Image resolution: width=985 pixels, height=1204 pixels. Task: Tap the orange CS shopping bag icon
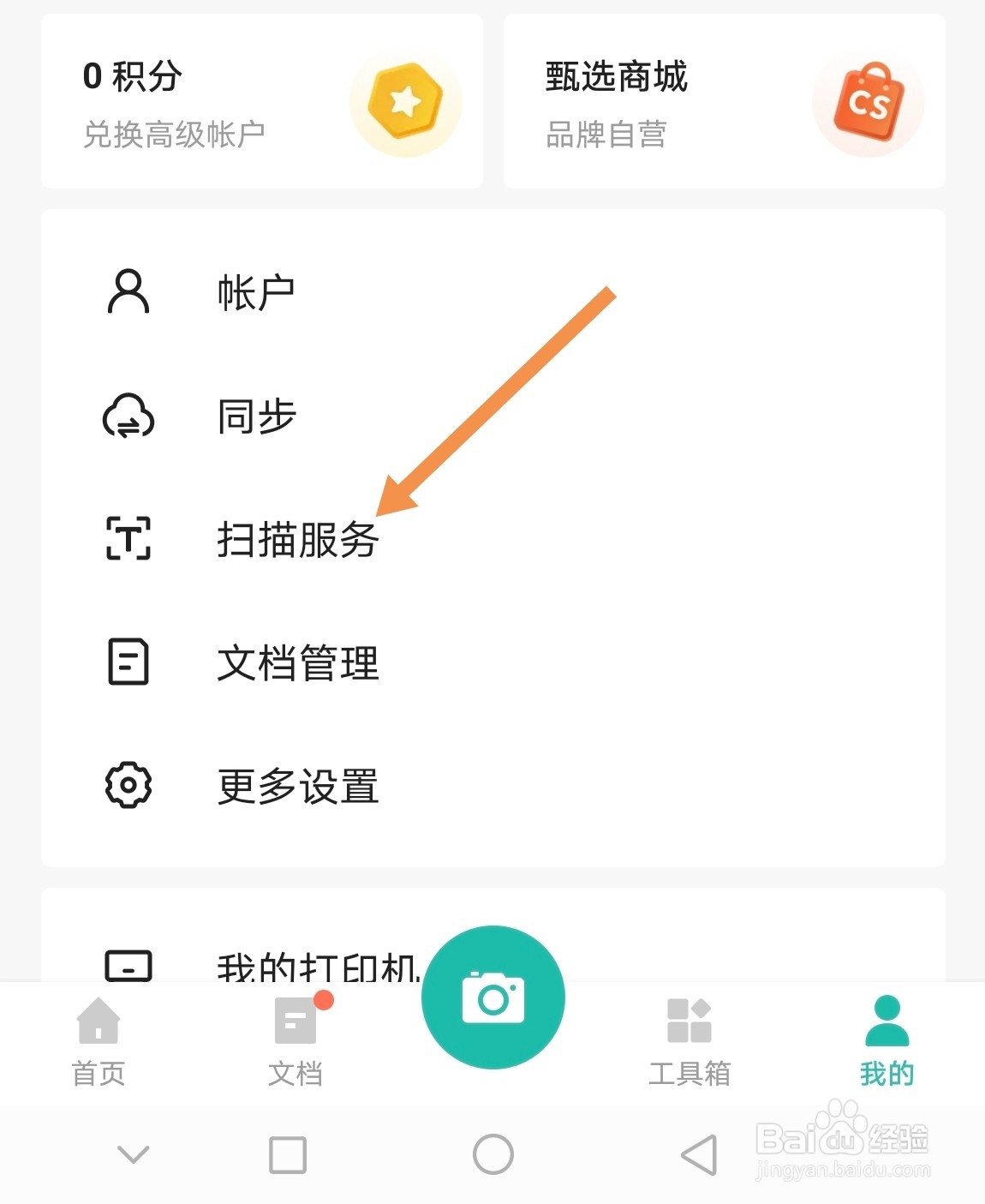pyautogui.click(x=869, y=102)
